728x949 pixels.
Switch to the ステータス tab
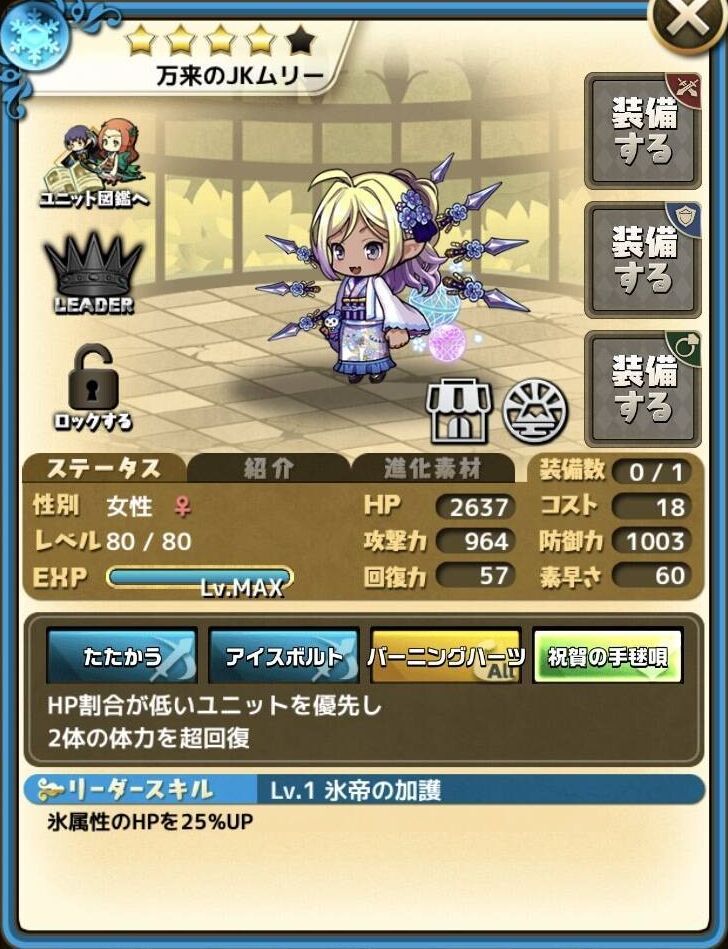point(104,467)
